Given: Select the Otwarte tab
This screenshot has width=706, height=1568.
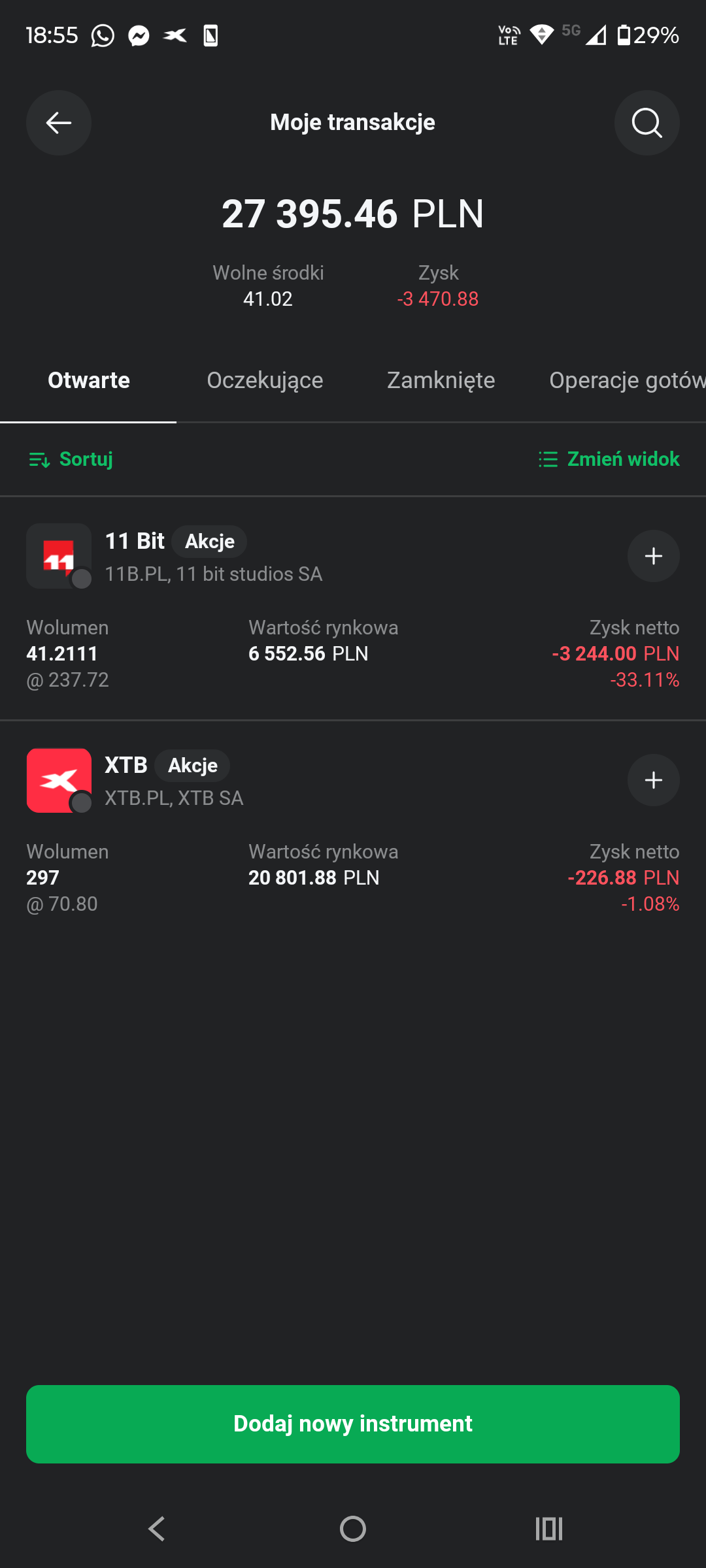Looking at the screenshot, I should tap(89, 380).
